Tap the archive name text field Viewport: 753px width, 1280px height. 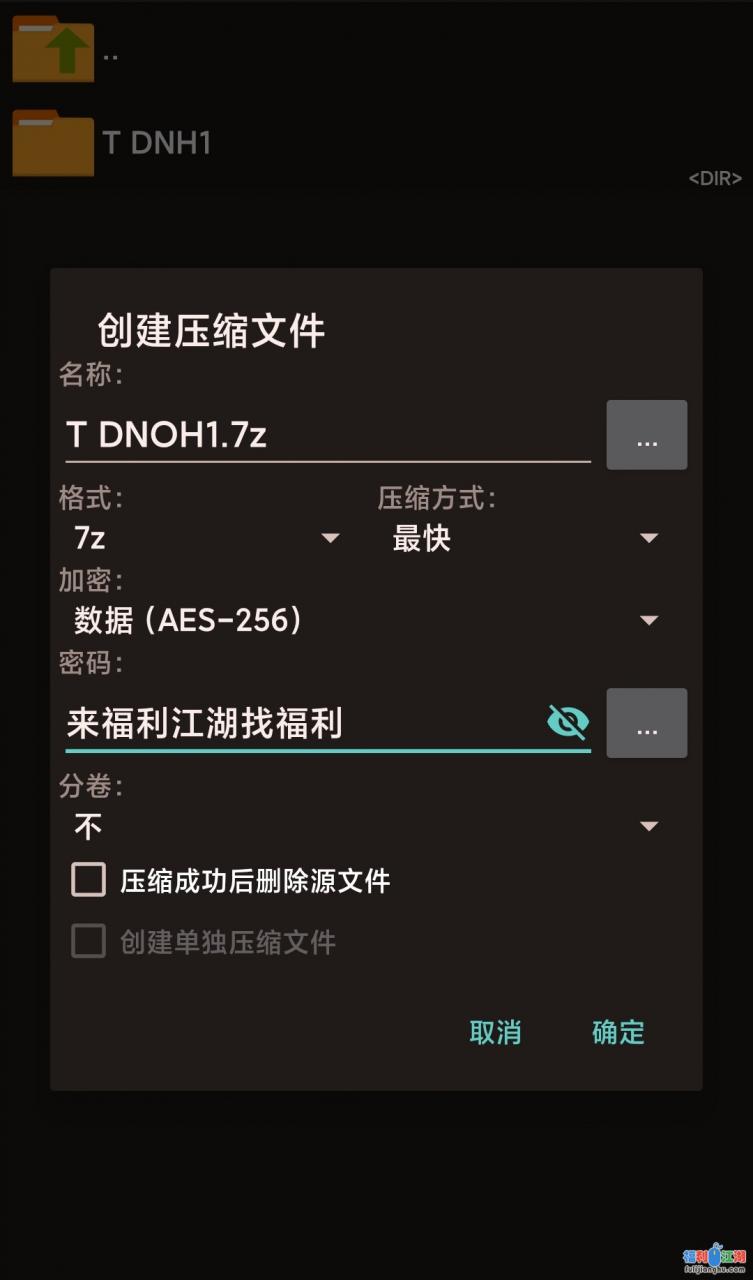(328, 435)
